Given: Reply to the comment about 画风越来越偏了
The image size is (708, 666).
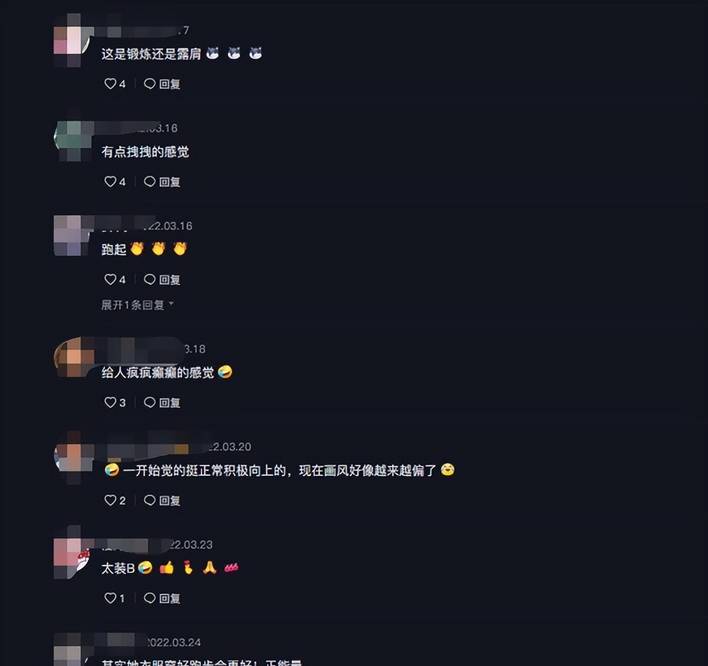Looking at the screenshot, I should pyautogui.click(x=162, y=500).
